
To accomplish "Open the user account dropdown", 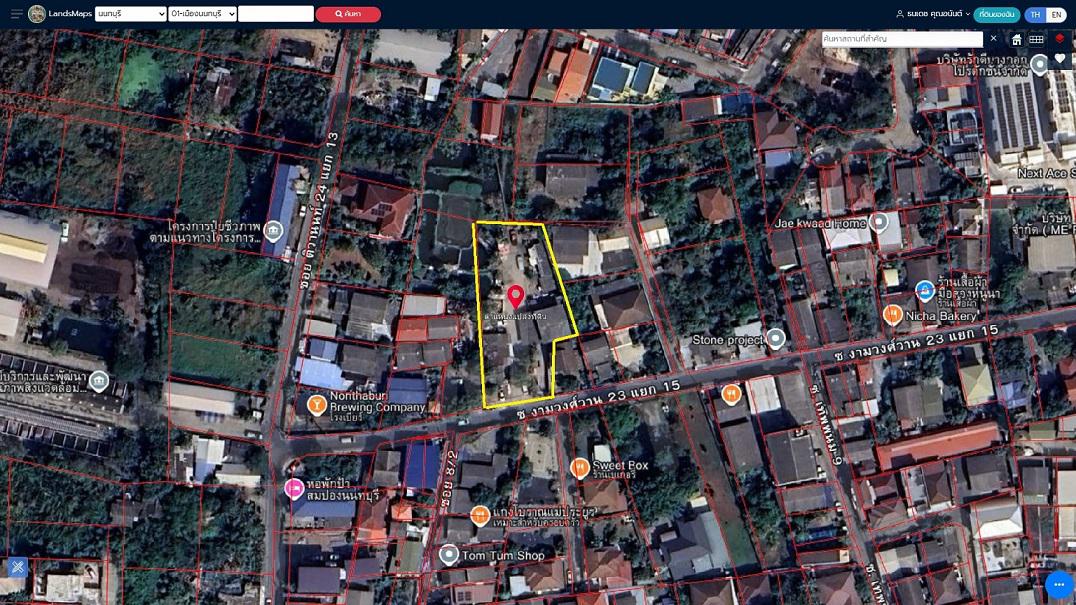I will pos(933,15).
